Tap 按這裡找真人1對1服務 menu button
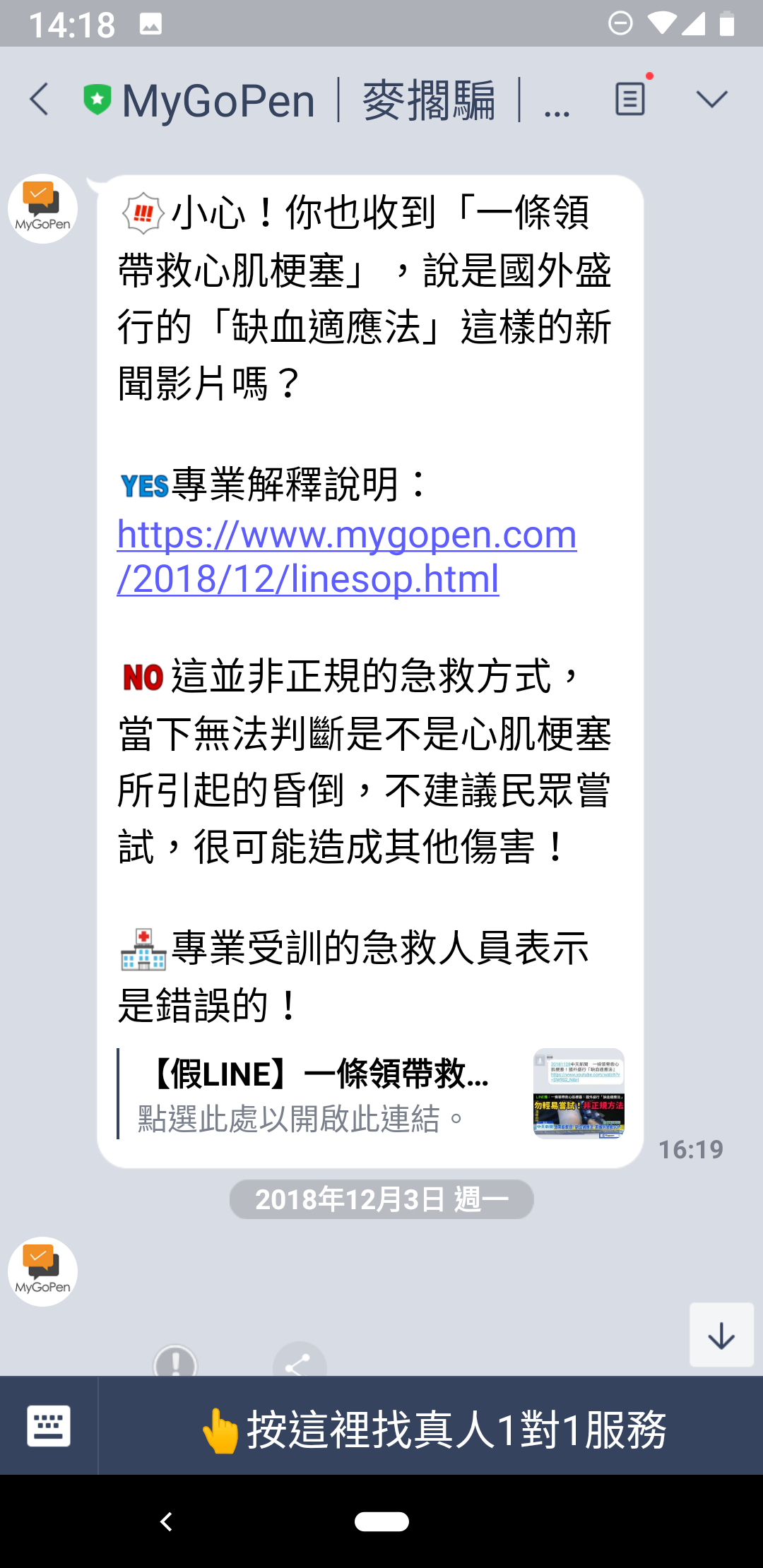This screenshot has height=1568, width=763. pyautogui.click(x=431, y=1427)
